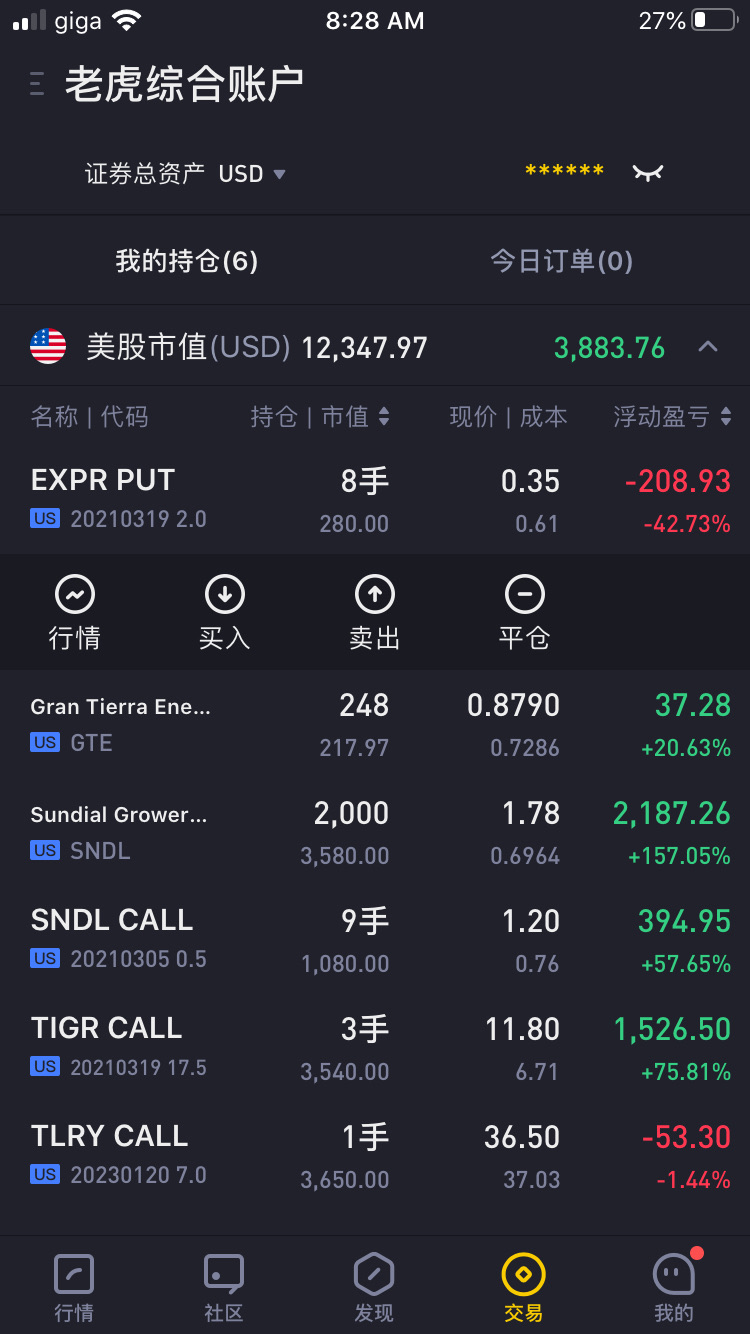Open 行情 quote for EXPR PUT

click(75, 613)
